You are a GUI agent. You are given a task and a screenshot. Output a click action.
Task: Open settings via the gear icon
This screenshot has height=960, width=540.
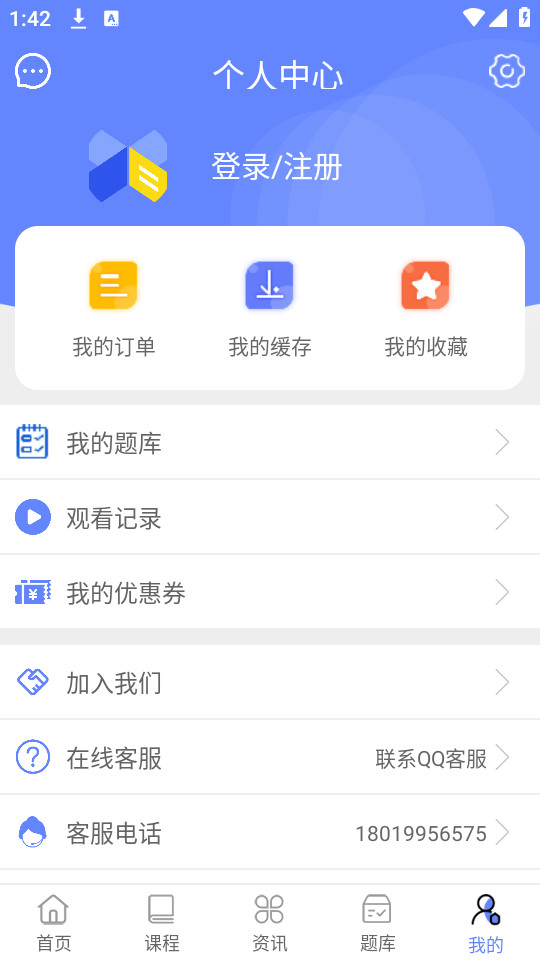coord(507,72)
